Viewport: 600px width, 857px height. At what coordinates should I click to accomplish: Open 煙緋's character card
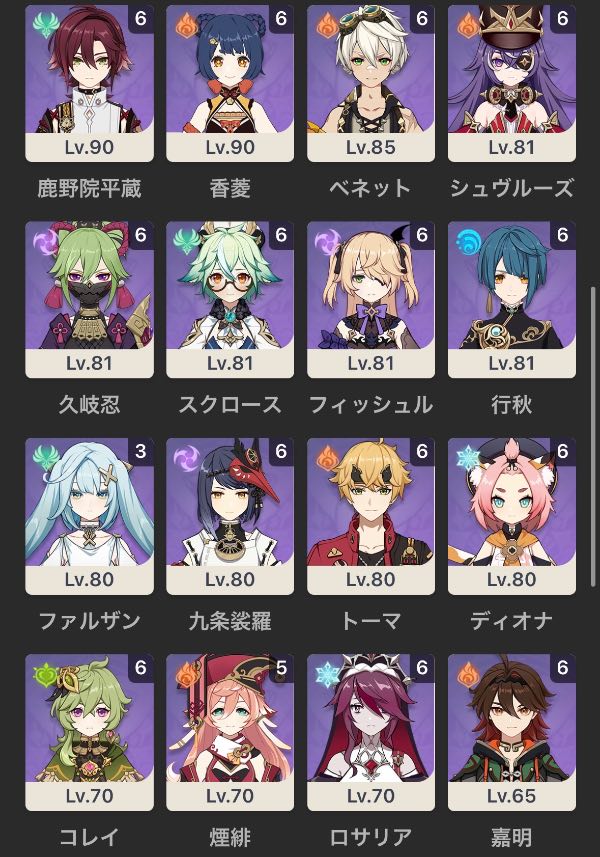[230, 732]
